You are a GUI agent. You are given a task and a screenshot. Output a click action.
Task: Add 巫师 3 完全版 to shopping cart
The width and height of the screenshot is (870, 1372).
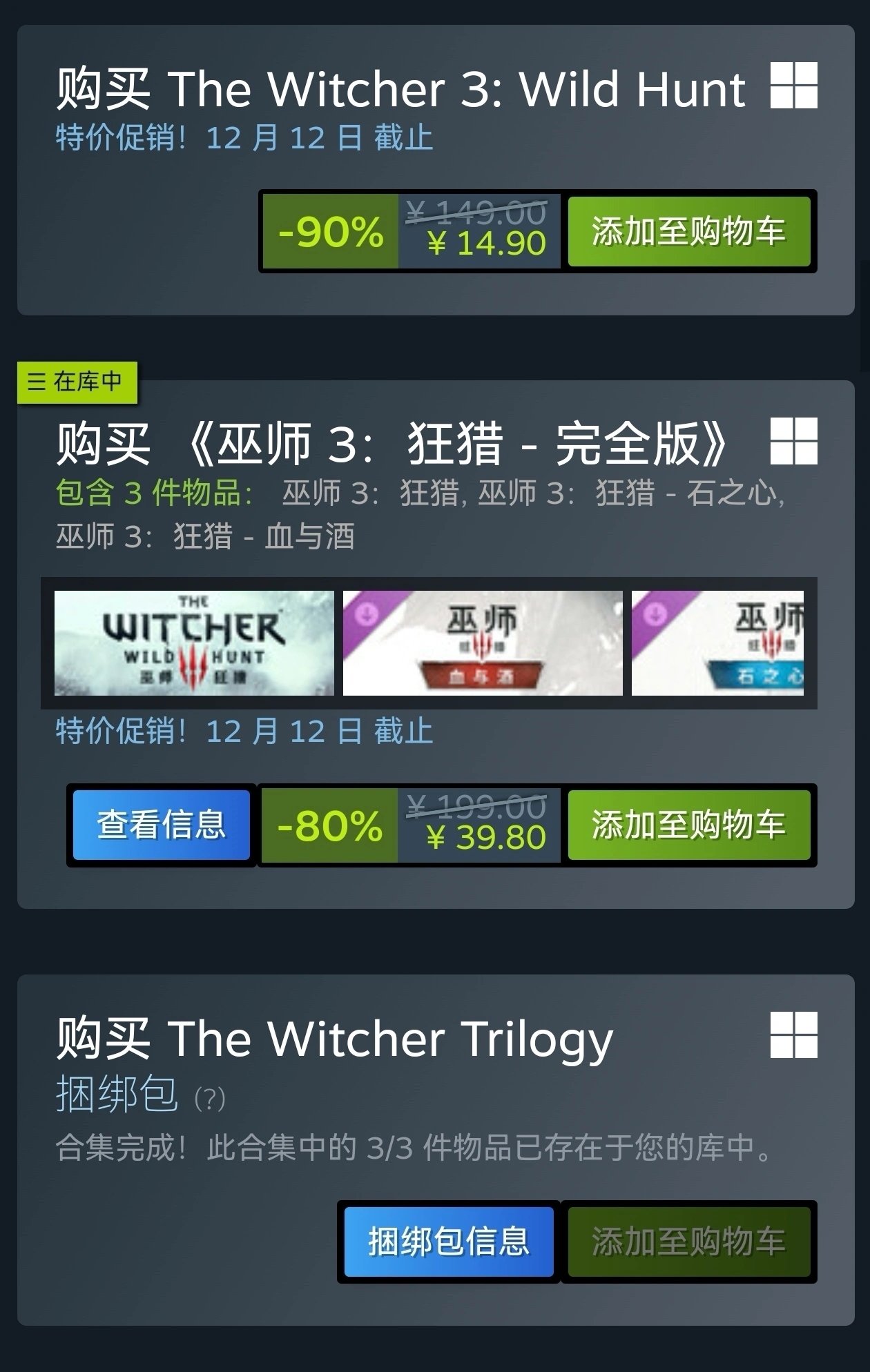[688, 825]
